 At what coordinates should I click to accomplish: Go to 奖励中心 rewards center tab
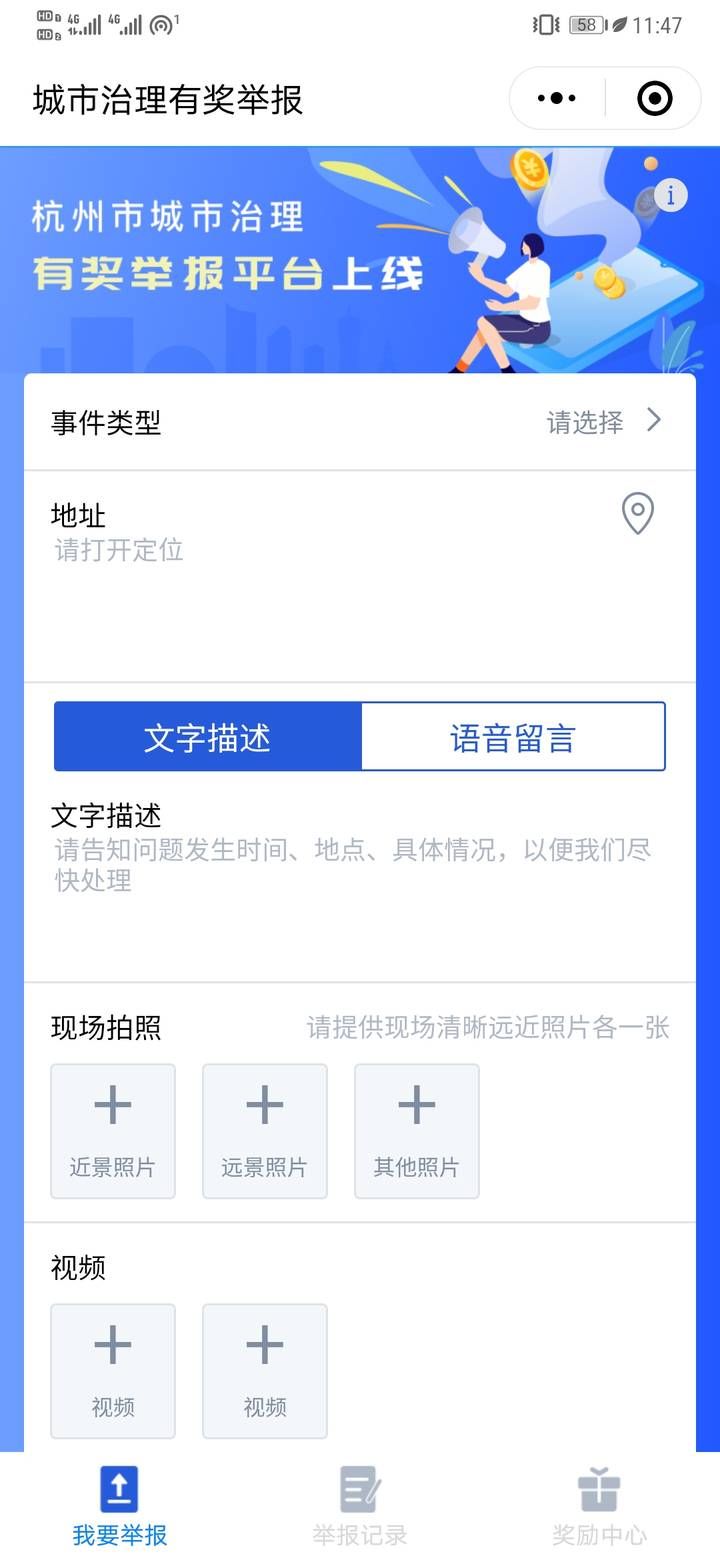(x=599, y=1506)
